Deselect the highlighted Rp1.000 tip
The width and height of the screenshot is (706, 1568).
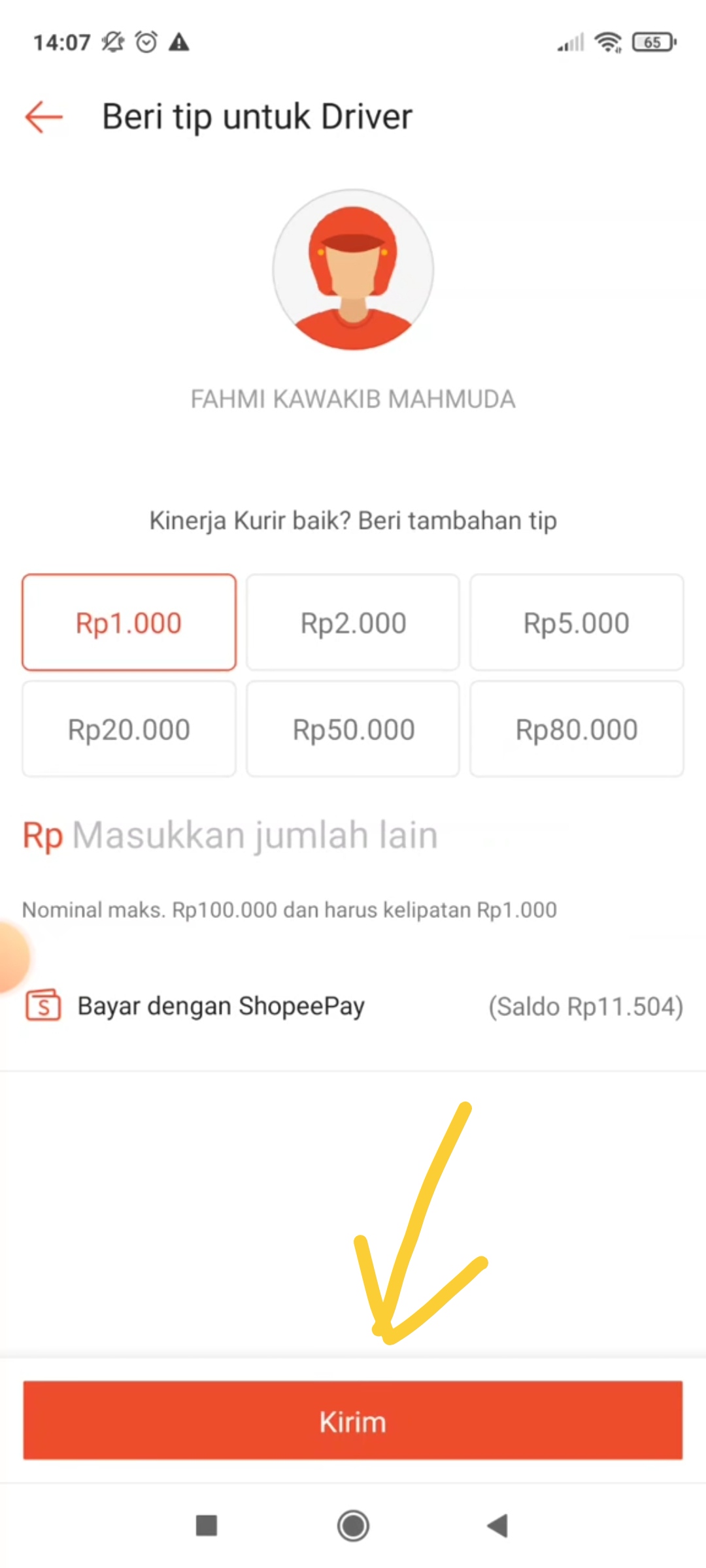[x=129, y=622]
